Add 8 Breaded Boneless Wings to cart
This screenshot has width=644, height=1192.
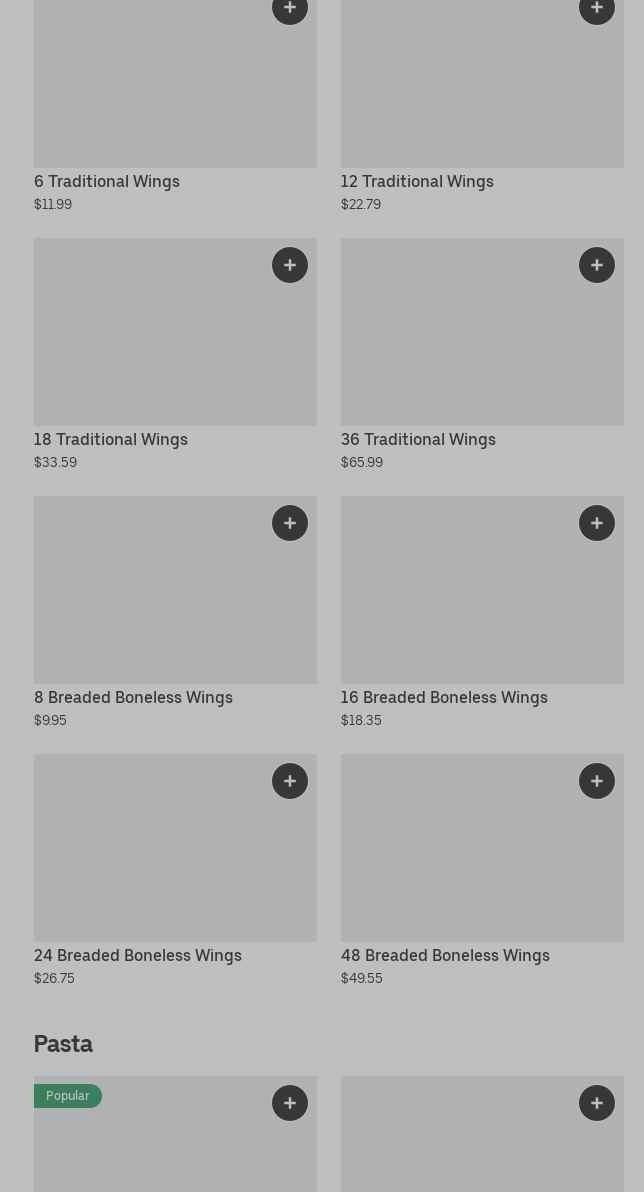click(290, 523)
